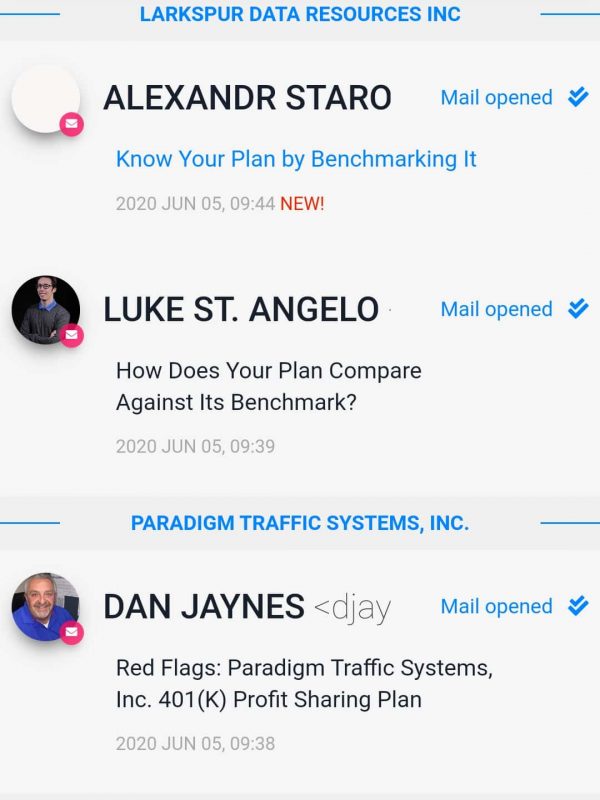Open Dan Jaynes' Red Flags email
The width and height of the screenshot is (600, 800).
click(x=304, y=683)
